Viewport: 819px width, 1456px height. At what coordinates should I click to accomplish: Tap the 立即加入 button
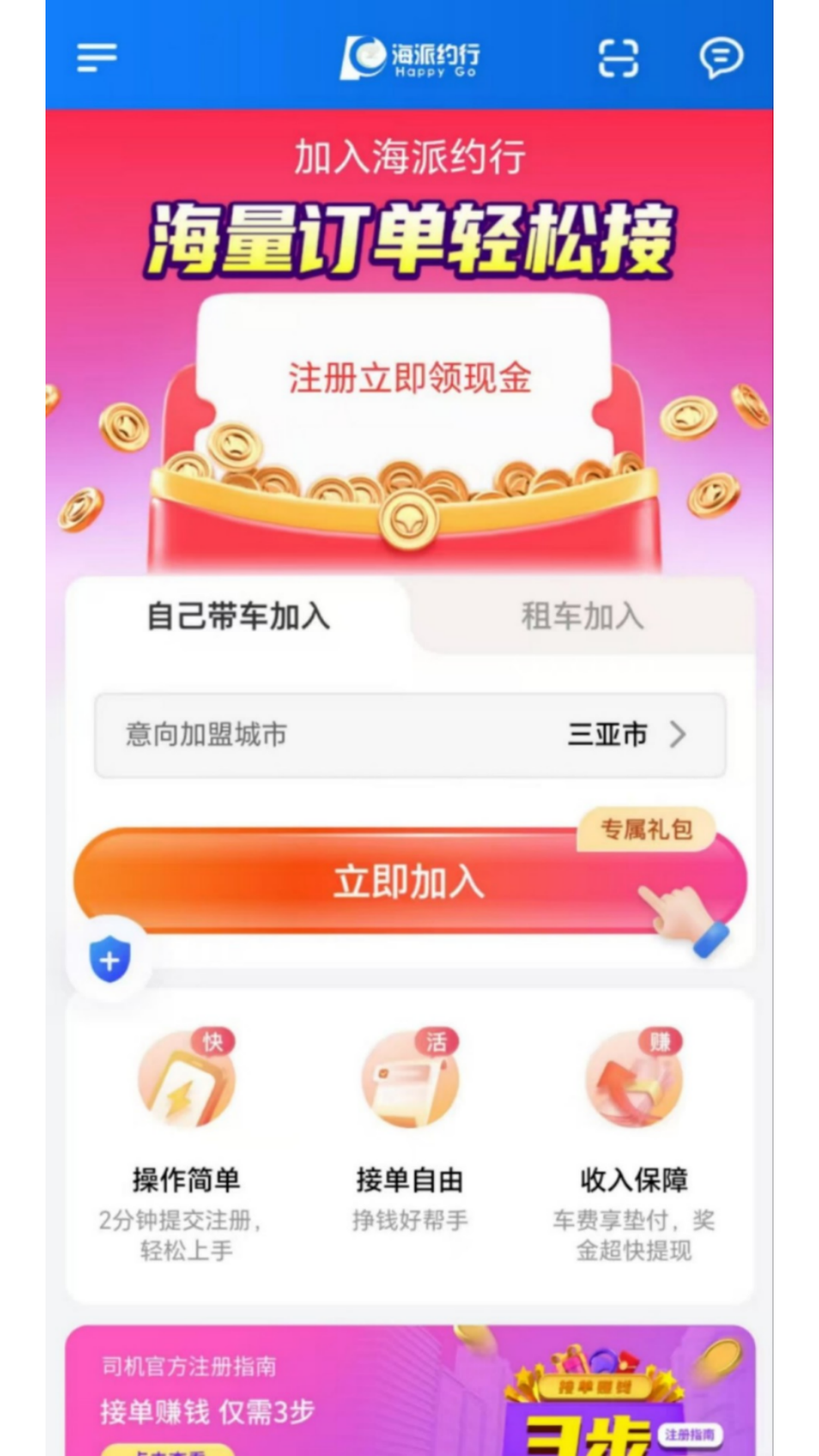pyautogui.click(x=409, y=882)
